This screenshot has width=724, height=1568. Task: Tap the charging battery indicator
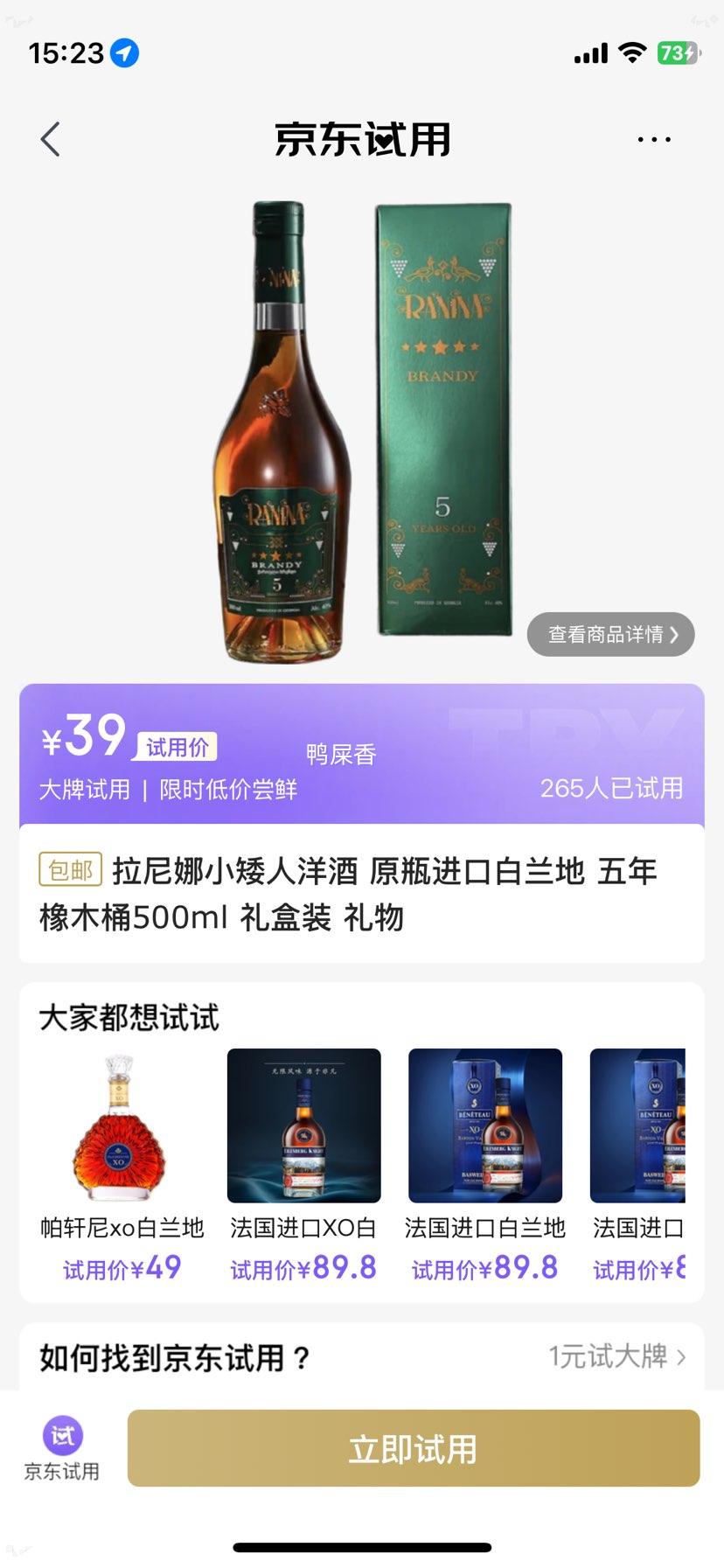click(678, 52)
